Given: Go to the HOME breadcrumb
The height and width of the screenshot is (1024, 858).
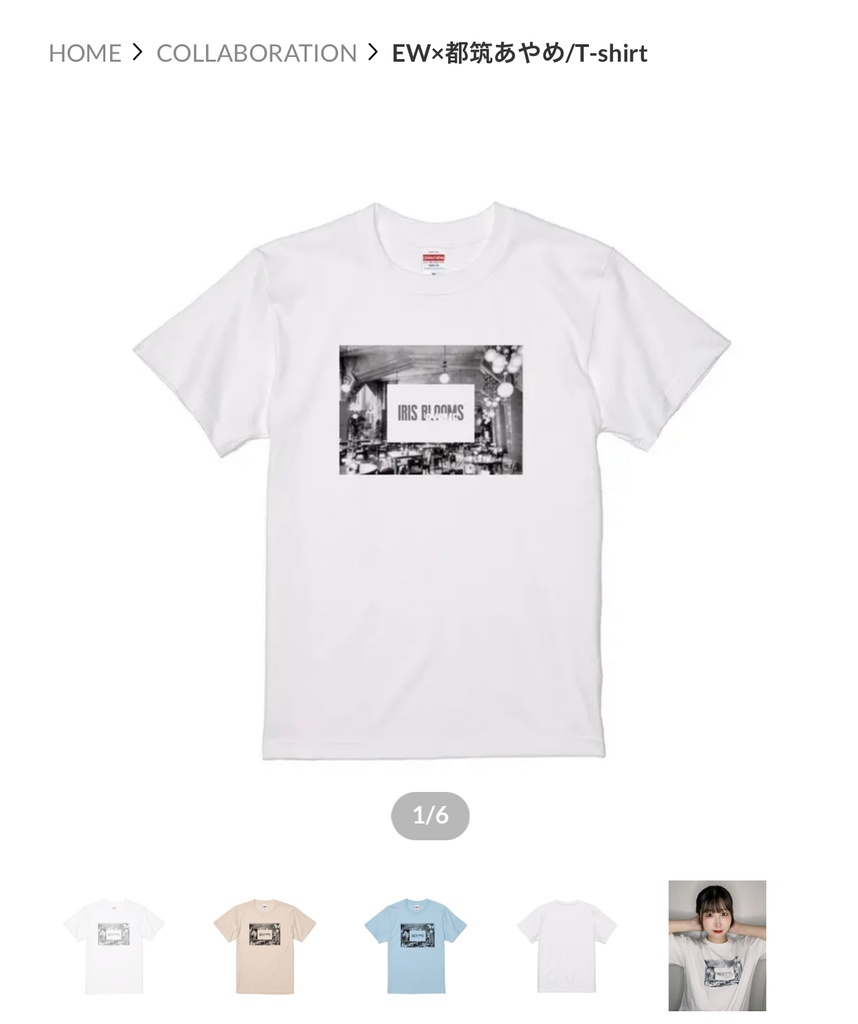Looking at the screenshot, I should pos(85,53).
